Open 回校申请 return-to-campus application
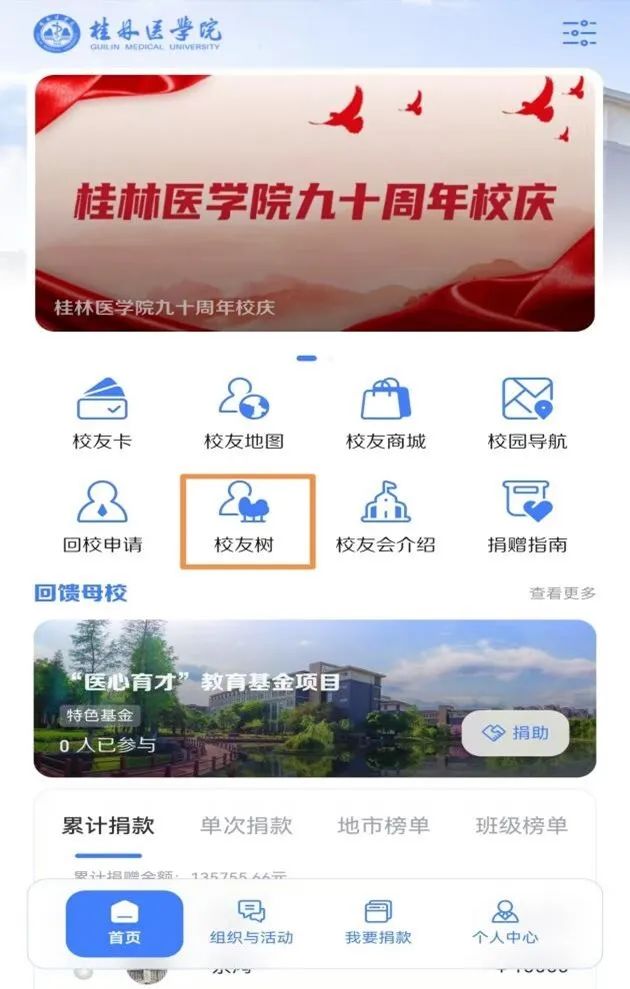Screen dimensions: 630x989 (102, 517)
